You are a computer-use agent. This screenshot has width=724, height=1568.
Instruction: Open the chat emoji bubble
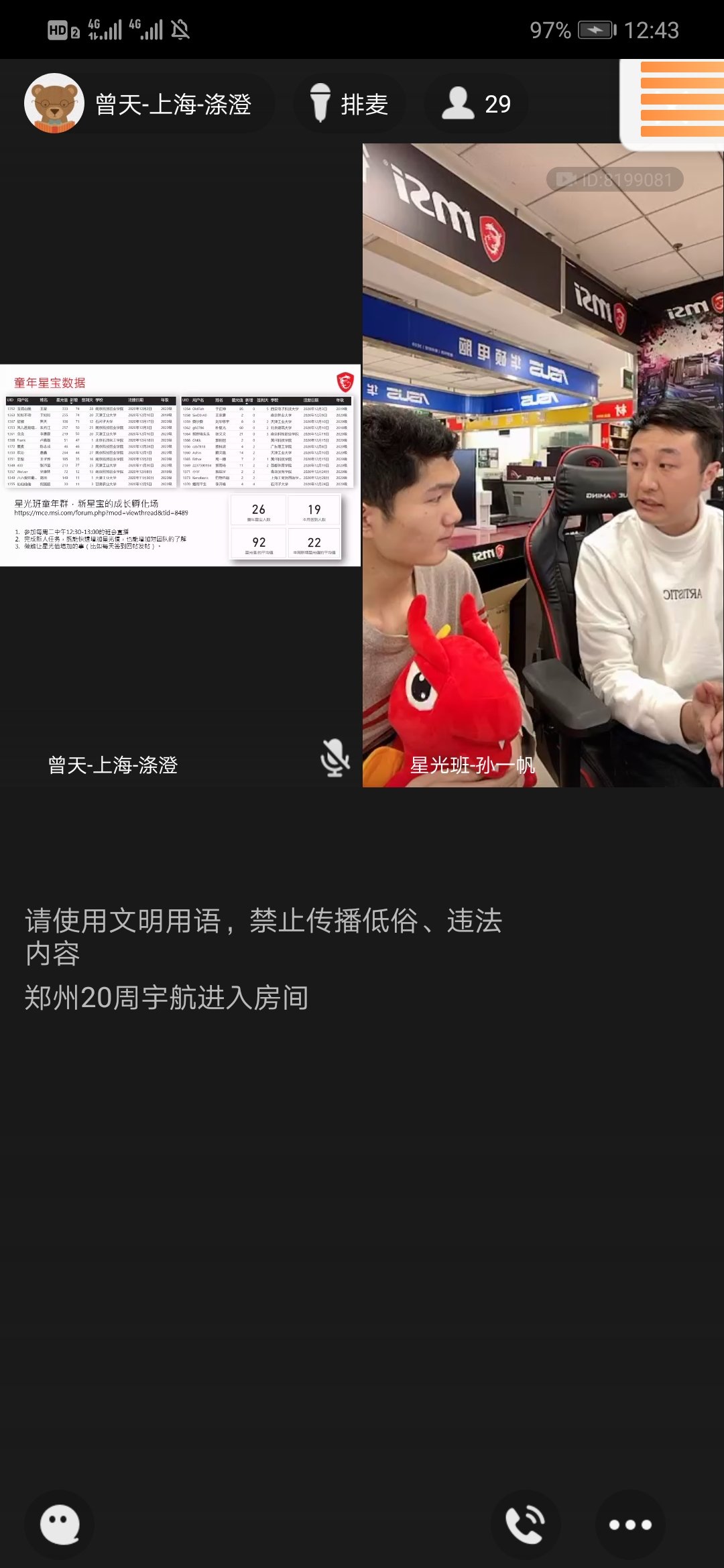click(60, 1524)
